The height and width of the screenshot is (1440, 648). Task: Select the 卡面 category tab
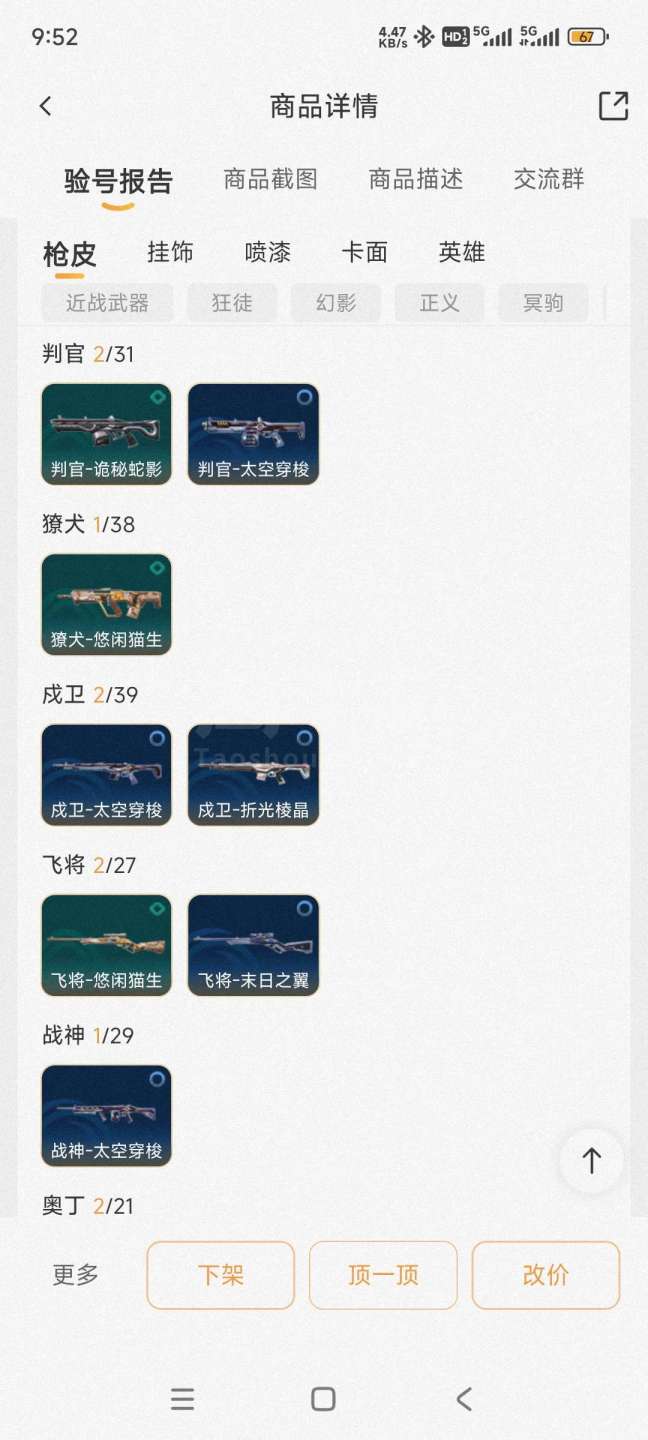(x=364, y=253)
